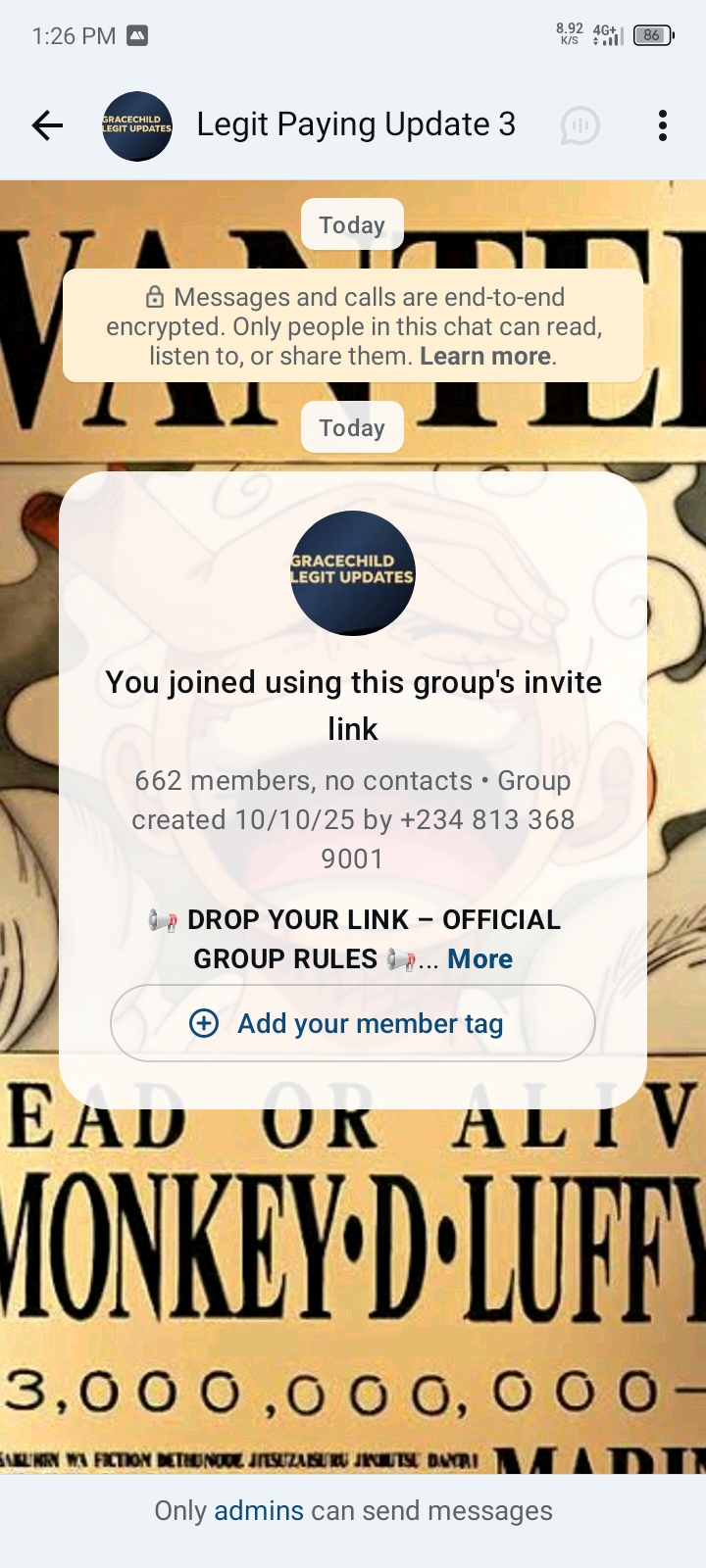Open the group profile picture in the header
The width and height of the screenshot is (706, 1568).
tap(137, 126)
